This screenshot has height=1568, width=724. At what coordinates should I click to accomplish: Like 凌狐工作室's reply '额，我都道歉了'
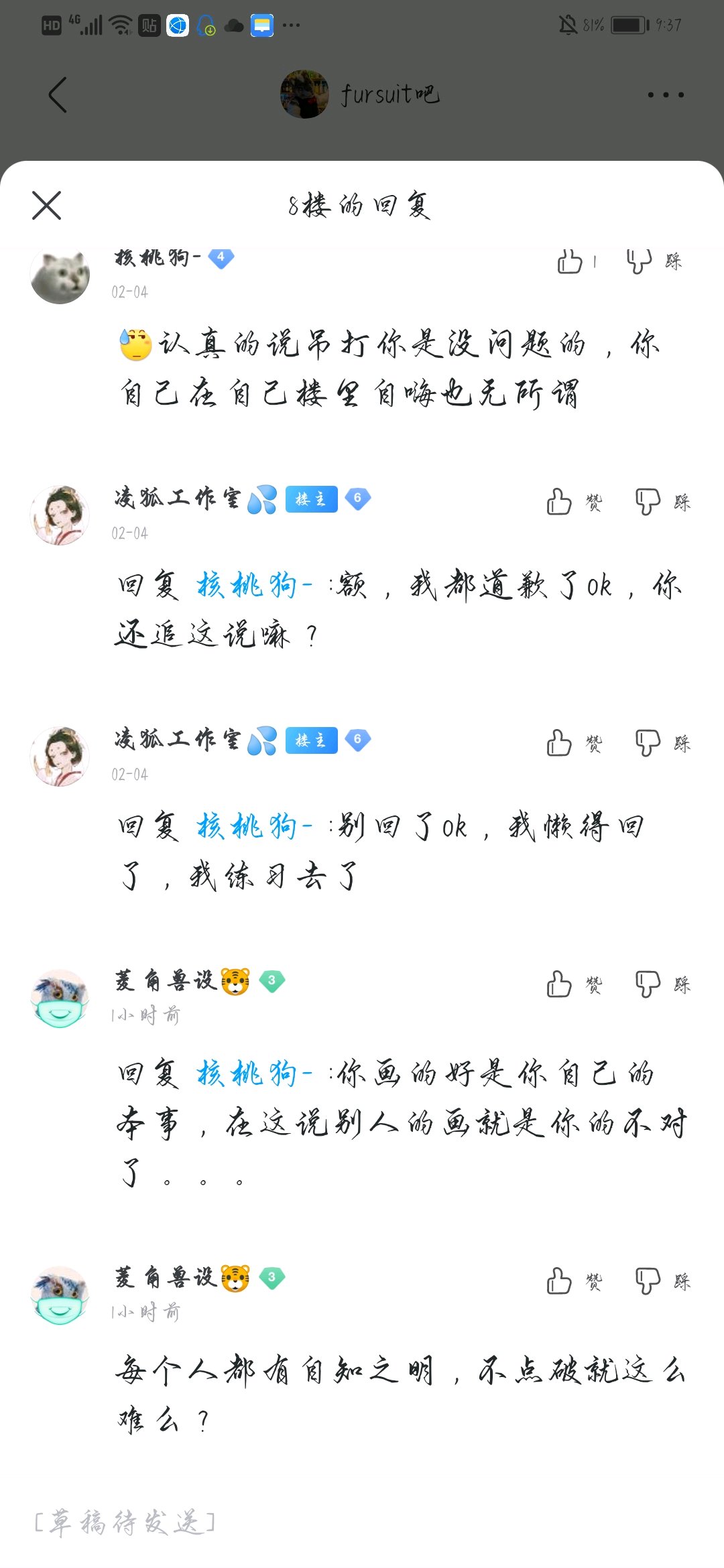point(560,502)
